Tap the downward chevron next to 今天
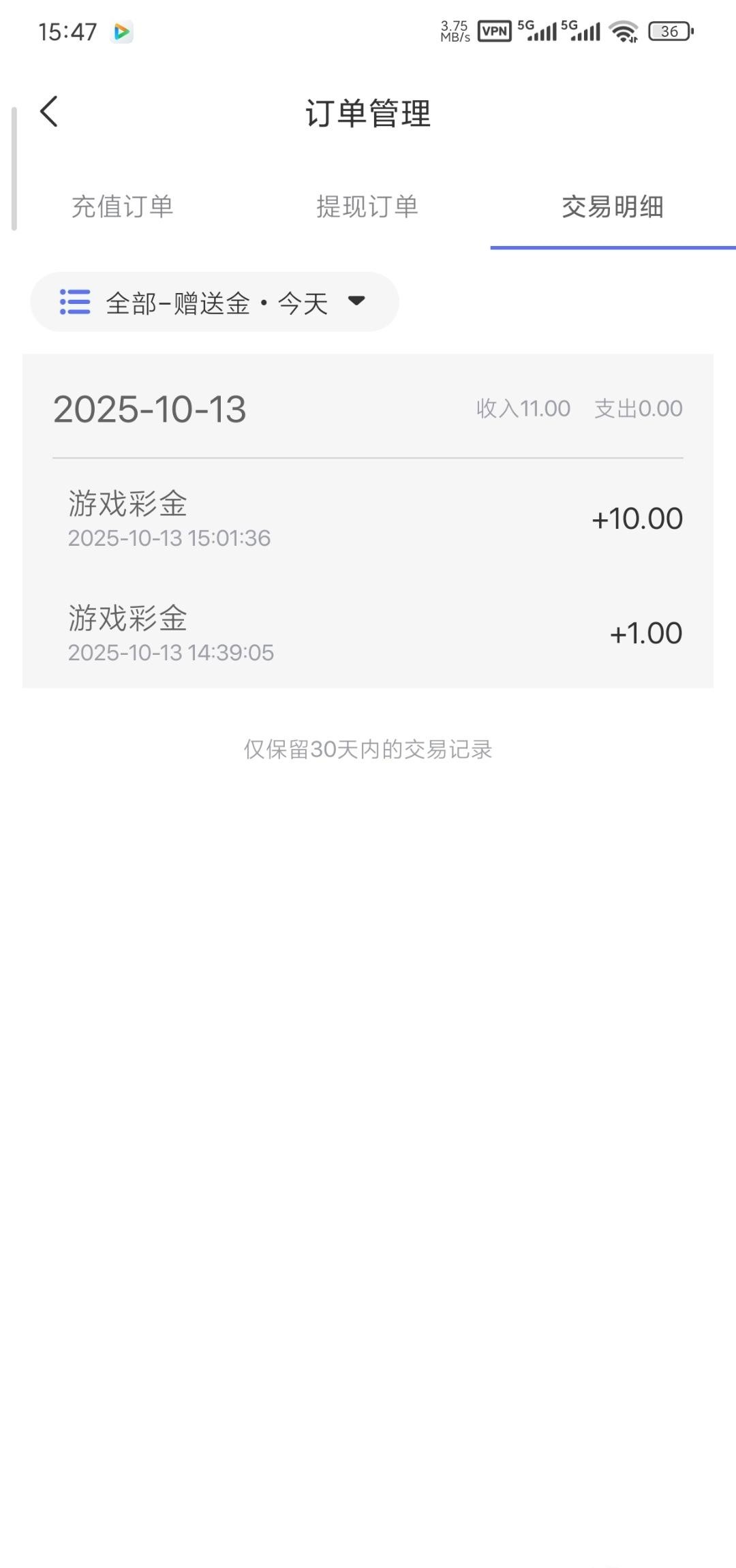 tap(357, 302)
